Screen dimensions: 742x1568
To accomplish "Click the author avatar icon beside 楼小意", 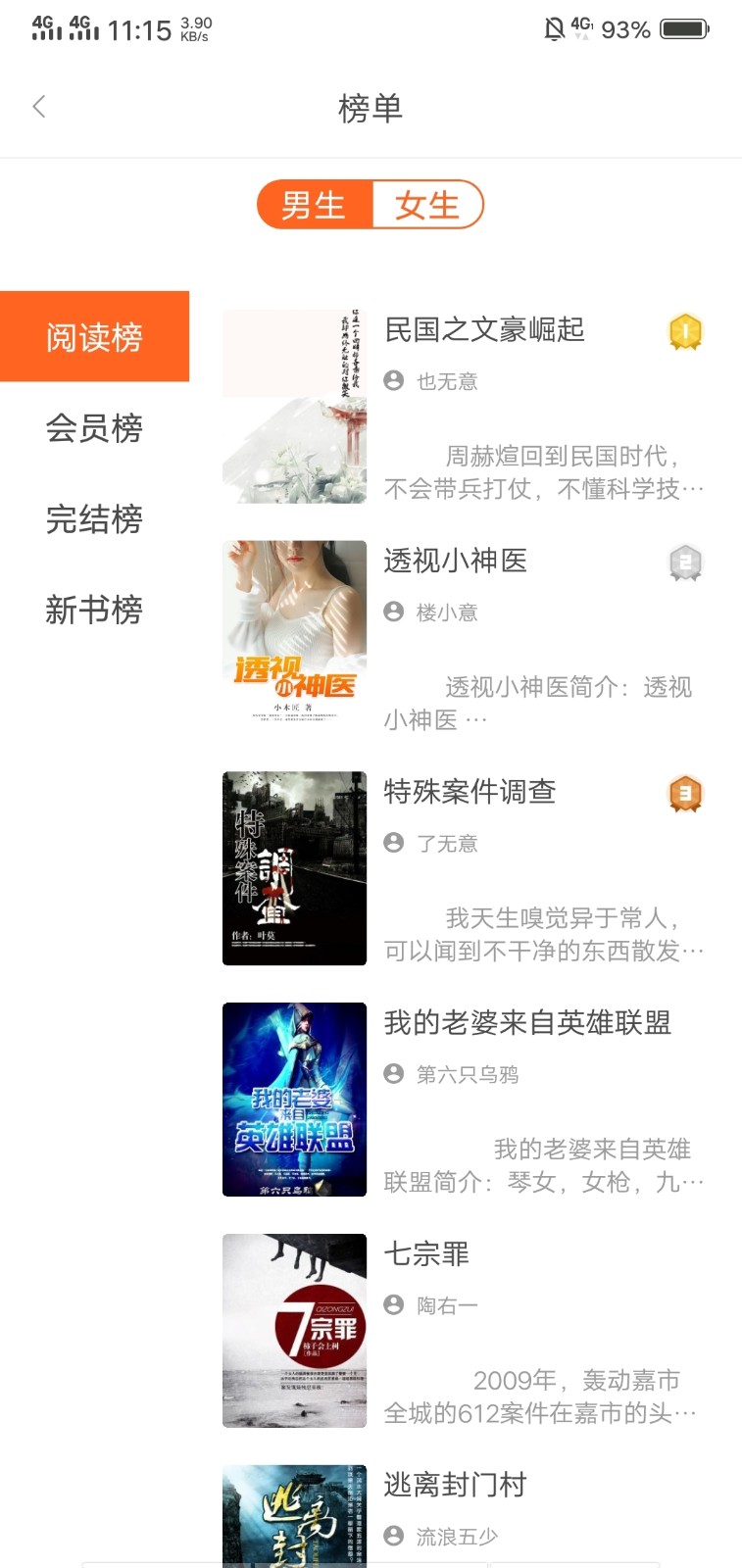I will pyautogui.click(x=395, y=612).
